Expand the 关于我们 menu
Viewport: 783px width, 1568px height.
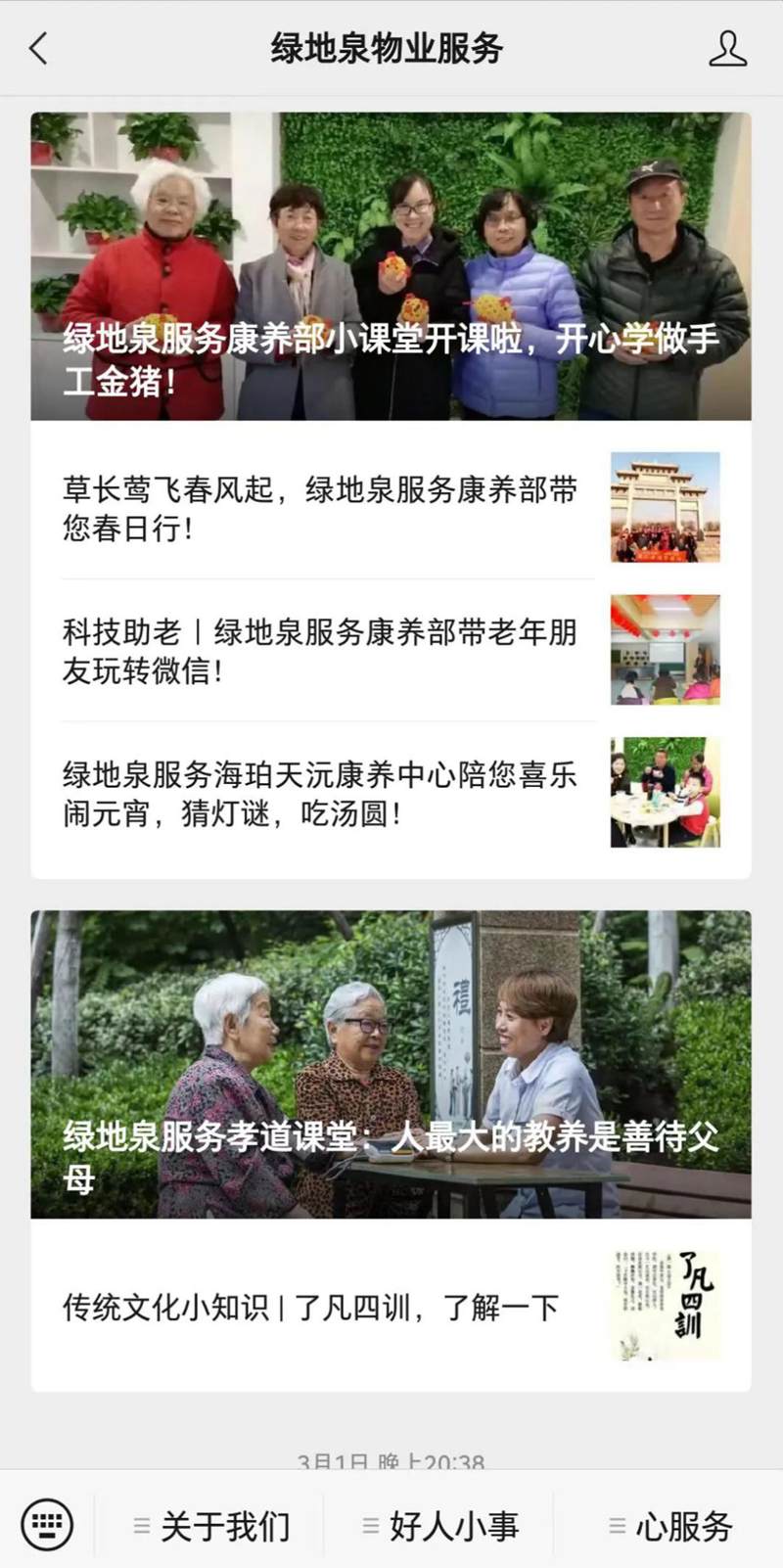tap(211, 1525)
